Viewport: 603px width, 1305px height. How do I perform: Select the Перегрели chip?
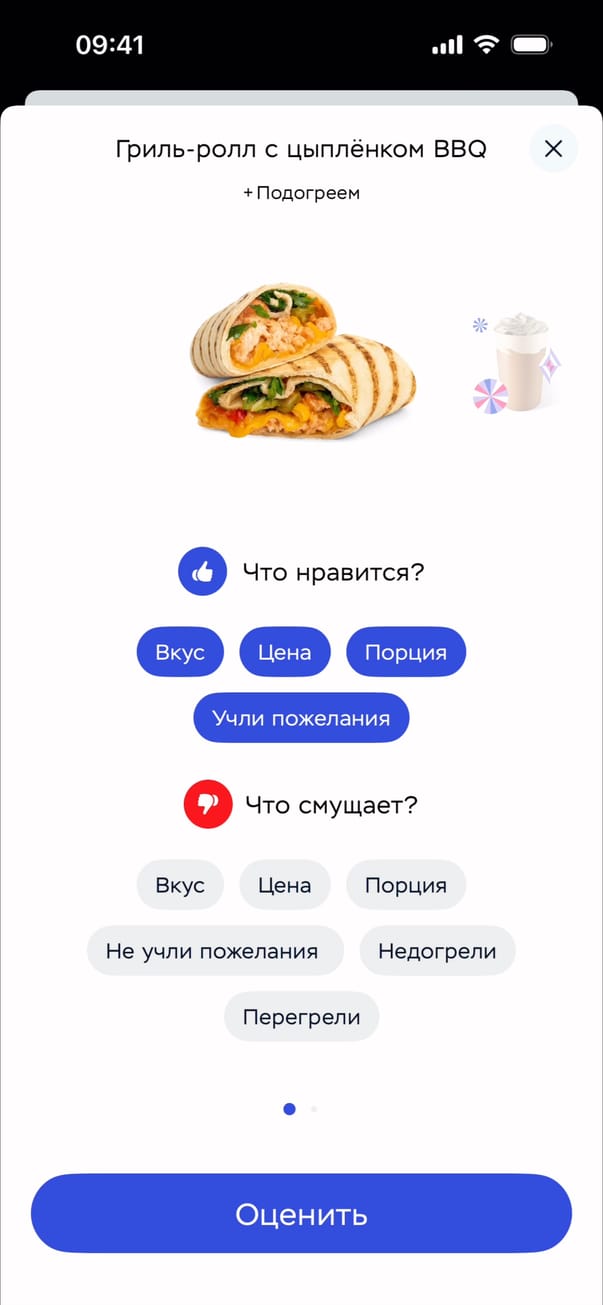pos(301,1017)
